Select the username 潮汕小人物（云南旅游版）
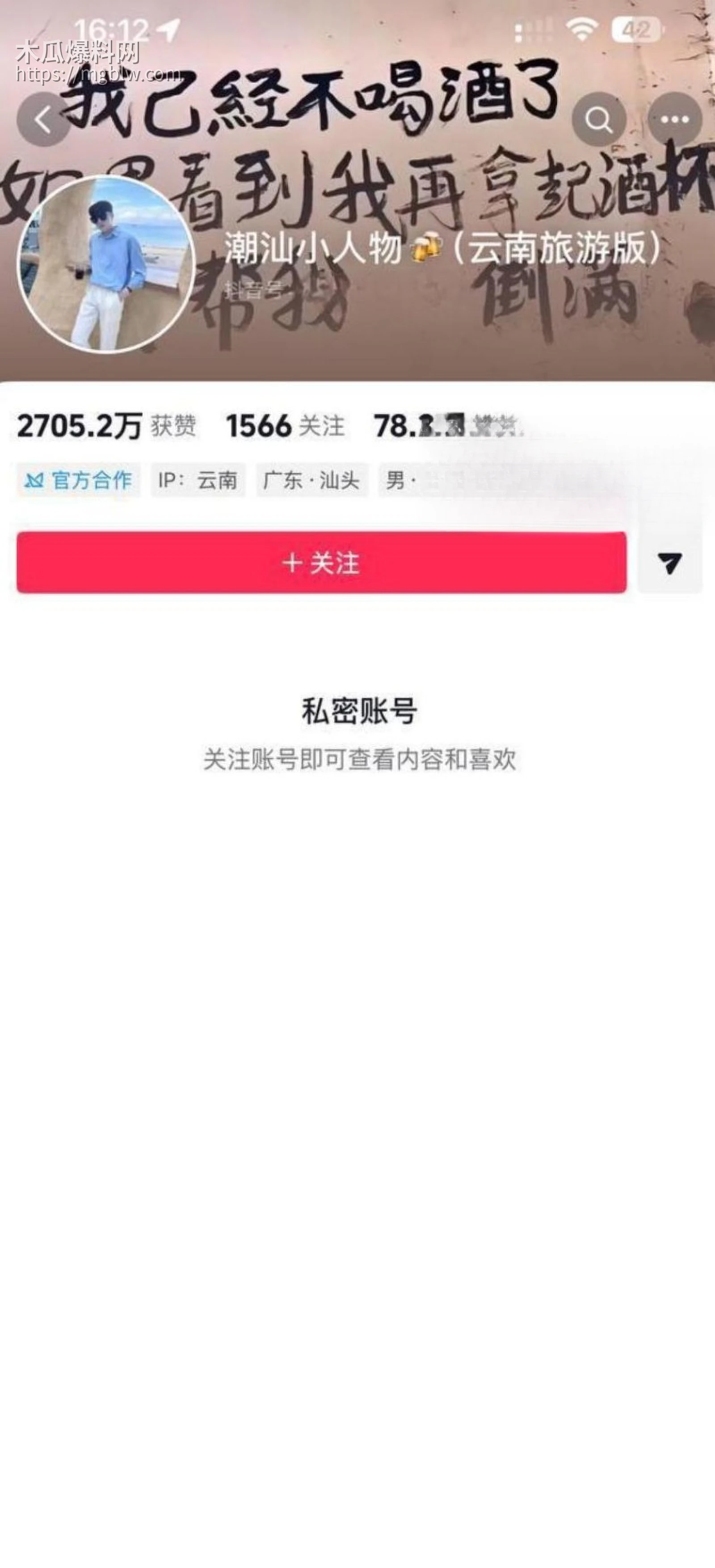Screen dimensions: 715x1568 [445, 248]
